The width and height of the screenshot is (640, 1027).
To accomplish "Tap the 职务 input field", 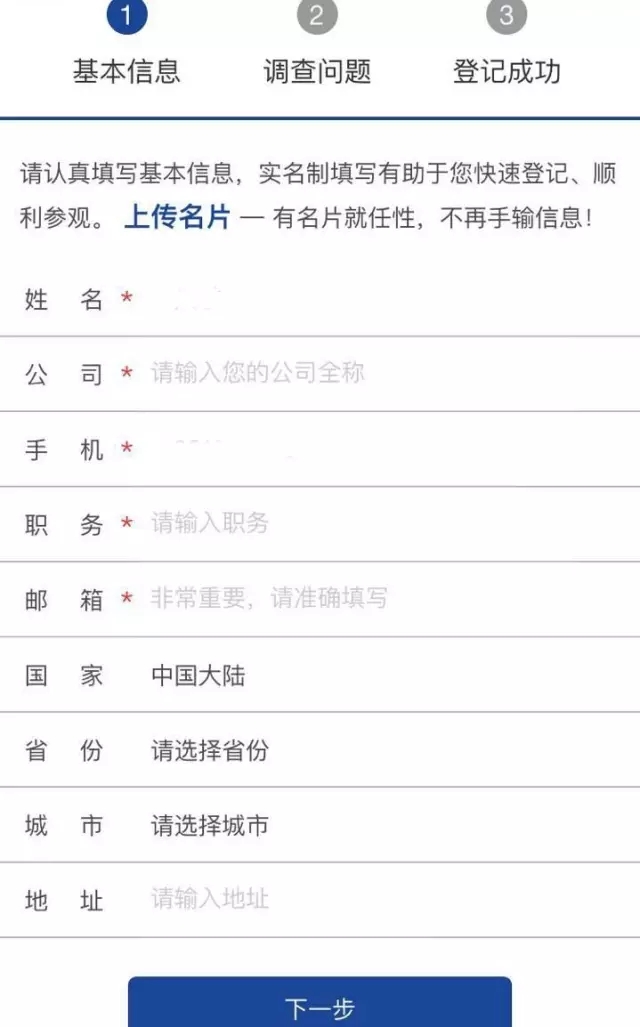I will [x=390, y=523].
